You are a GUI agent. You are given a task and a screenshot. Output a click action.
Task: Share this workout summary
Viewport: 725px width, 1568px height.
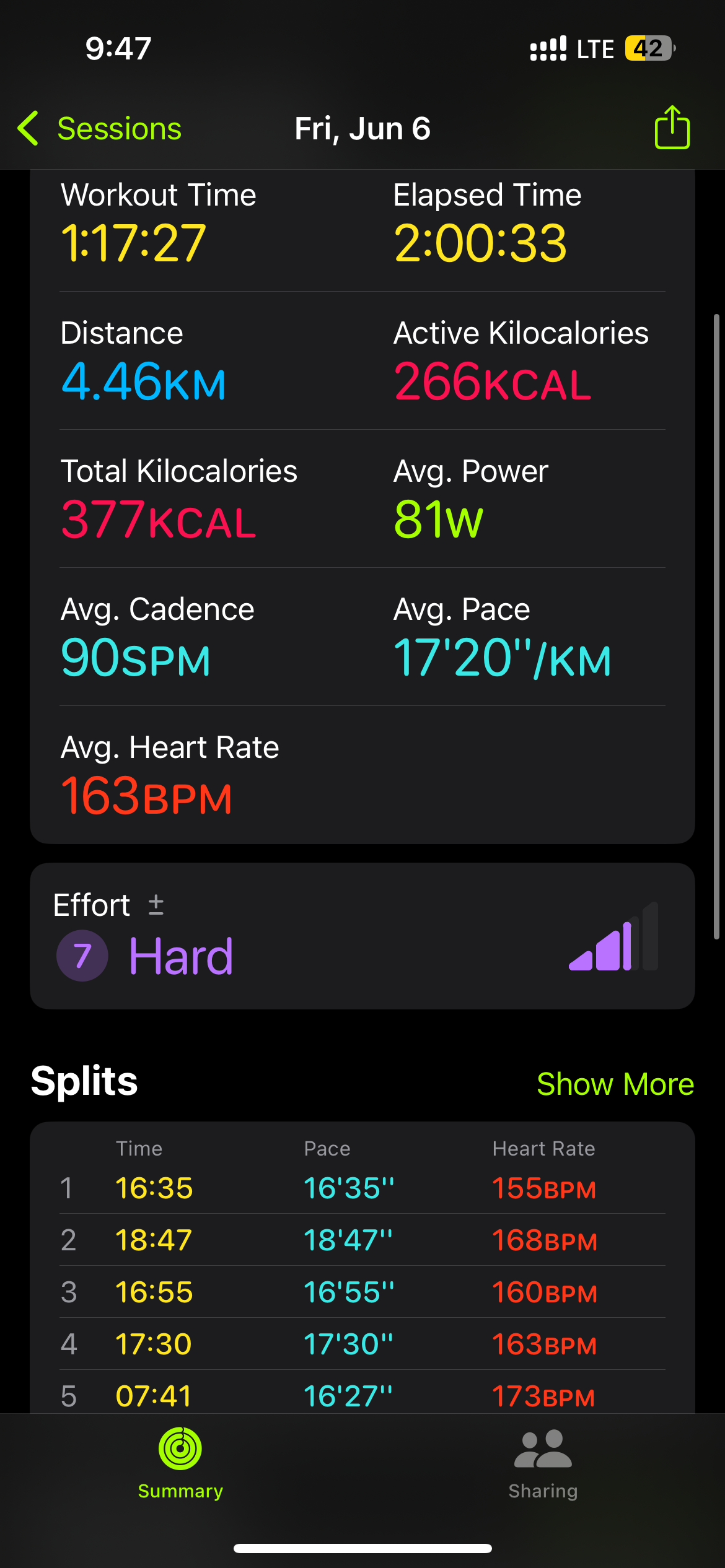tap(672, 127)
